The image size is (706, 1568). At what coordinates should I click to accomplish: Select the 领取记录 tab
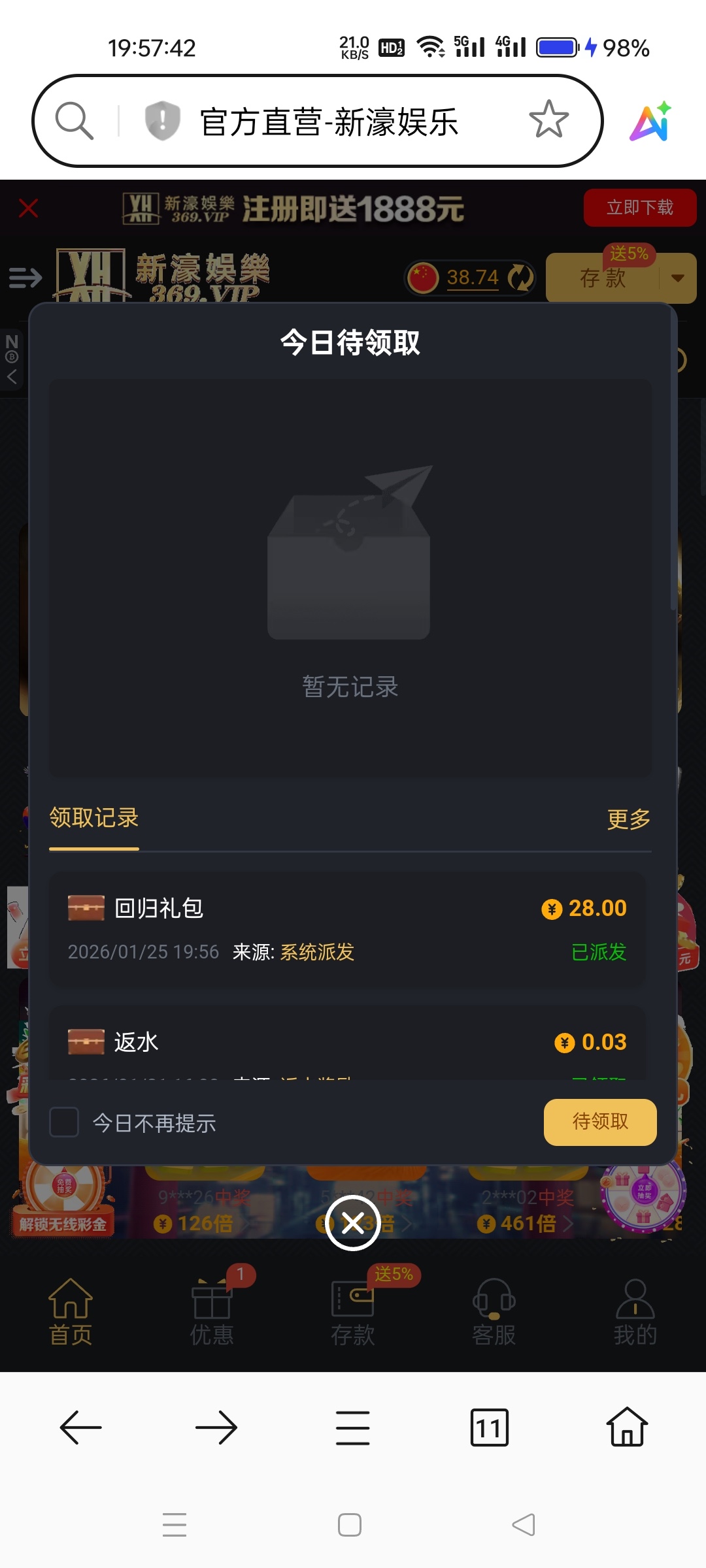point(94,819)
